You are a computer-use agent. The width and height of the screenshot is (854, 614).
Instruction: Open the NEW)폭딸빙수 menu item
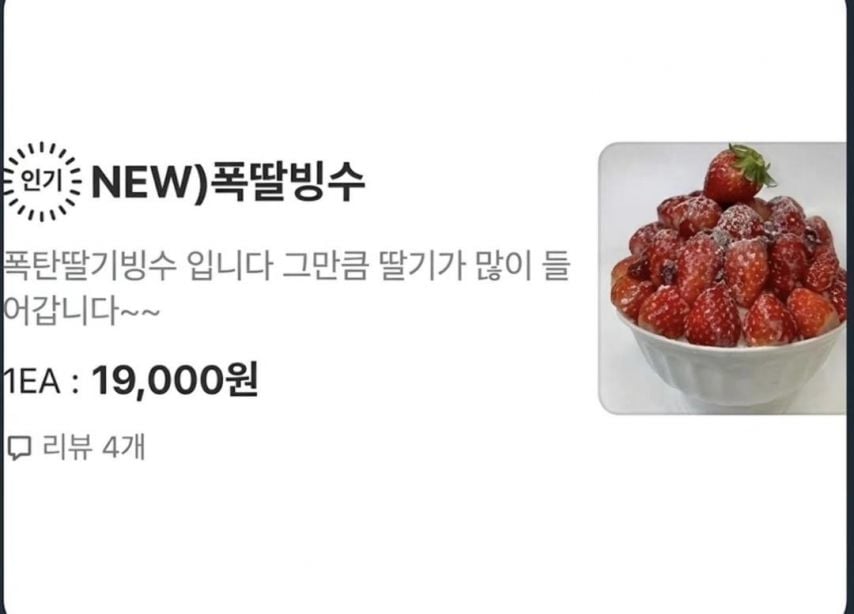pos(228,183)
